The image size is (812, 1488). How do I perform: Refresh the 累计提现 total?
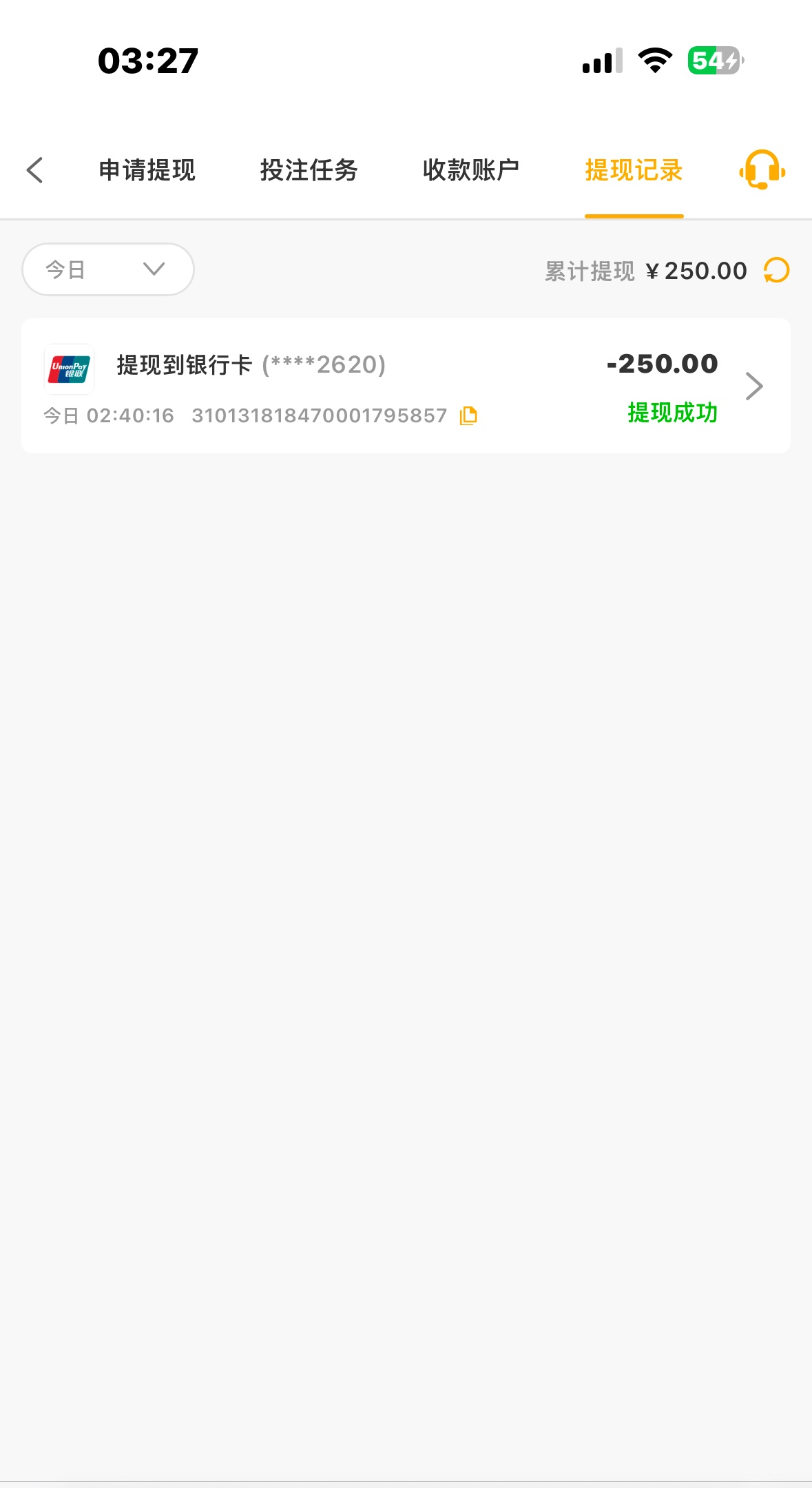(776, 270)
